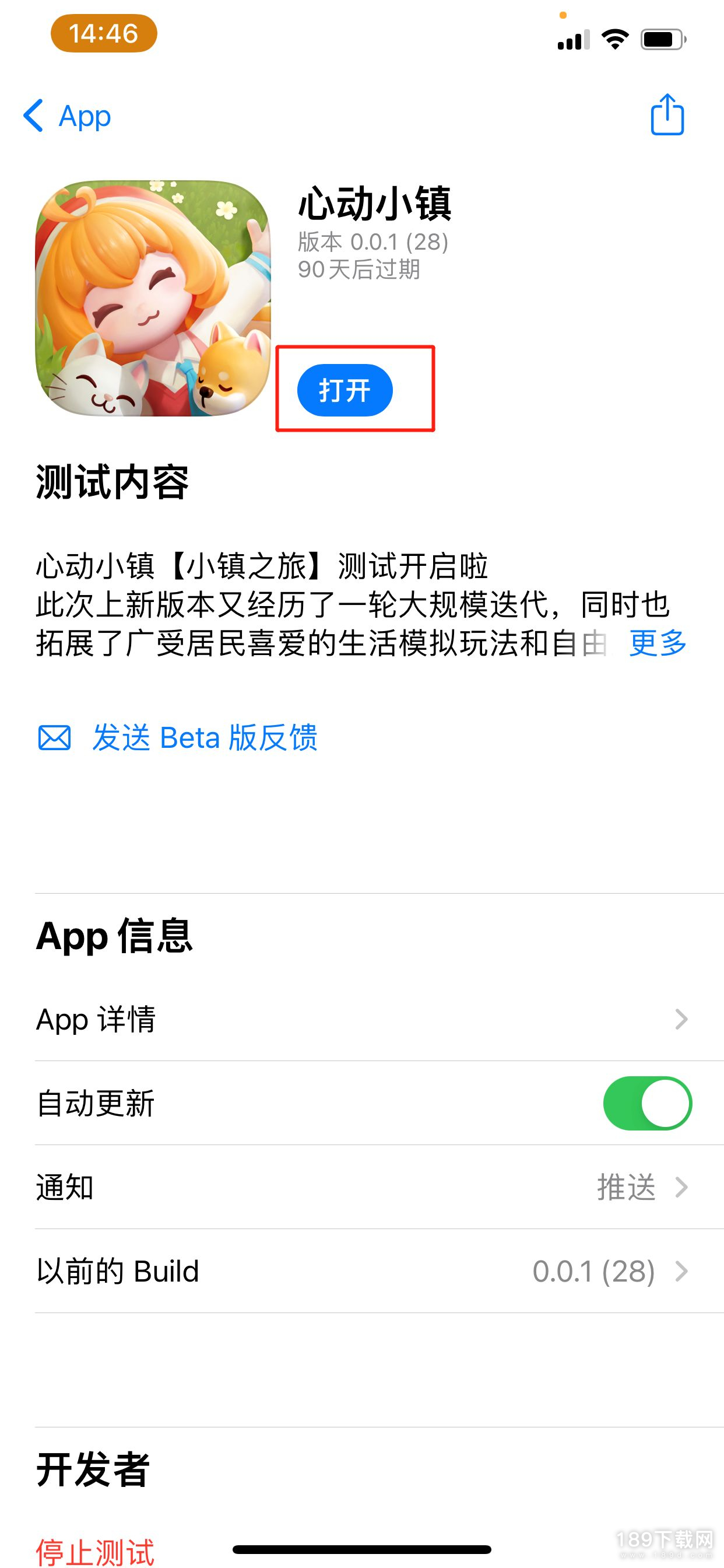Expand test notes with 更多
The image size is (724, 1568).
[x=657, y=643]
